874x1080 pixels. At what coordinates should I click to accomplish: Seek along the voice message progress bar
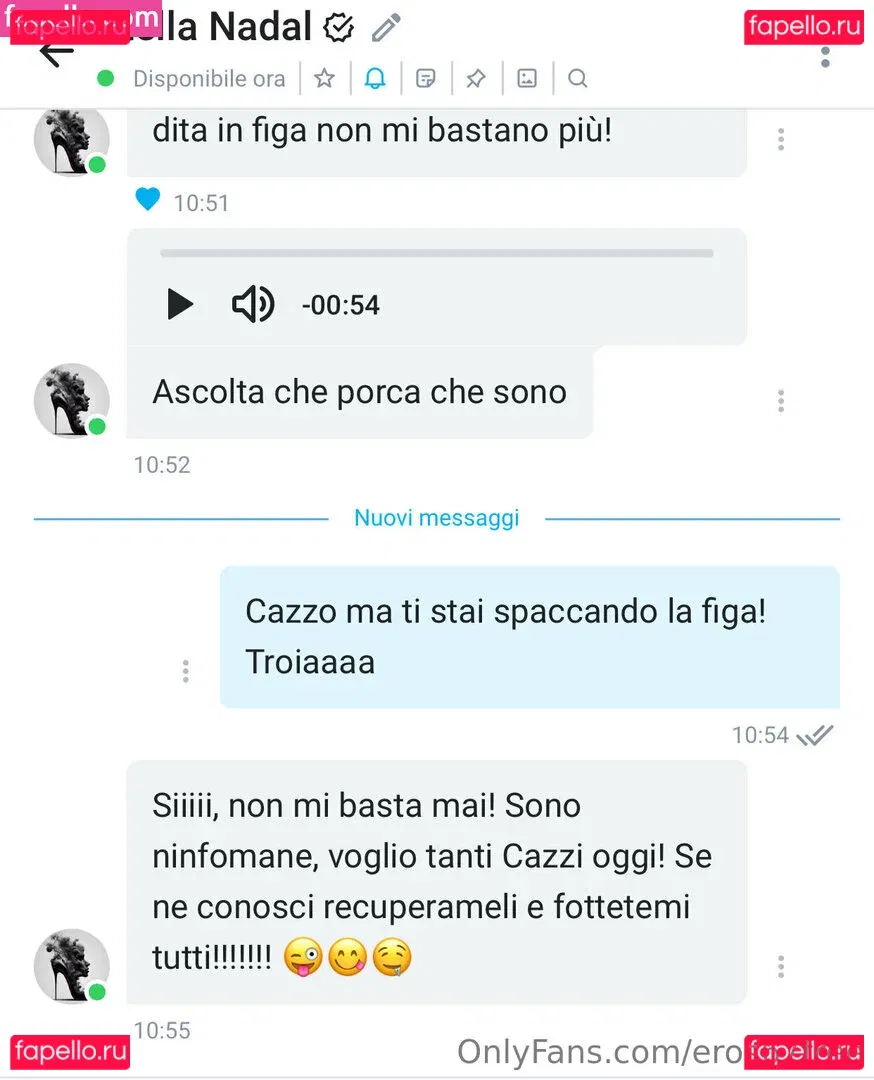click(436, 254)
